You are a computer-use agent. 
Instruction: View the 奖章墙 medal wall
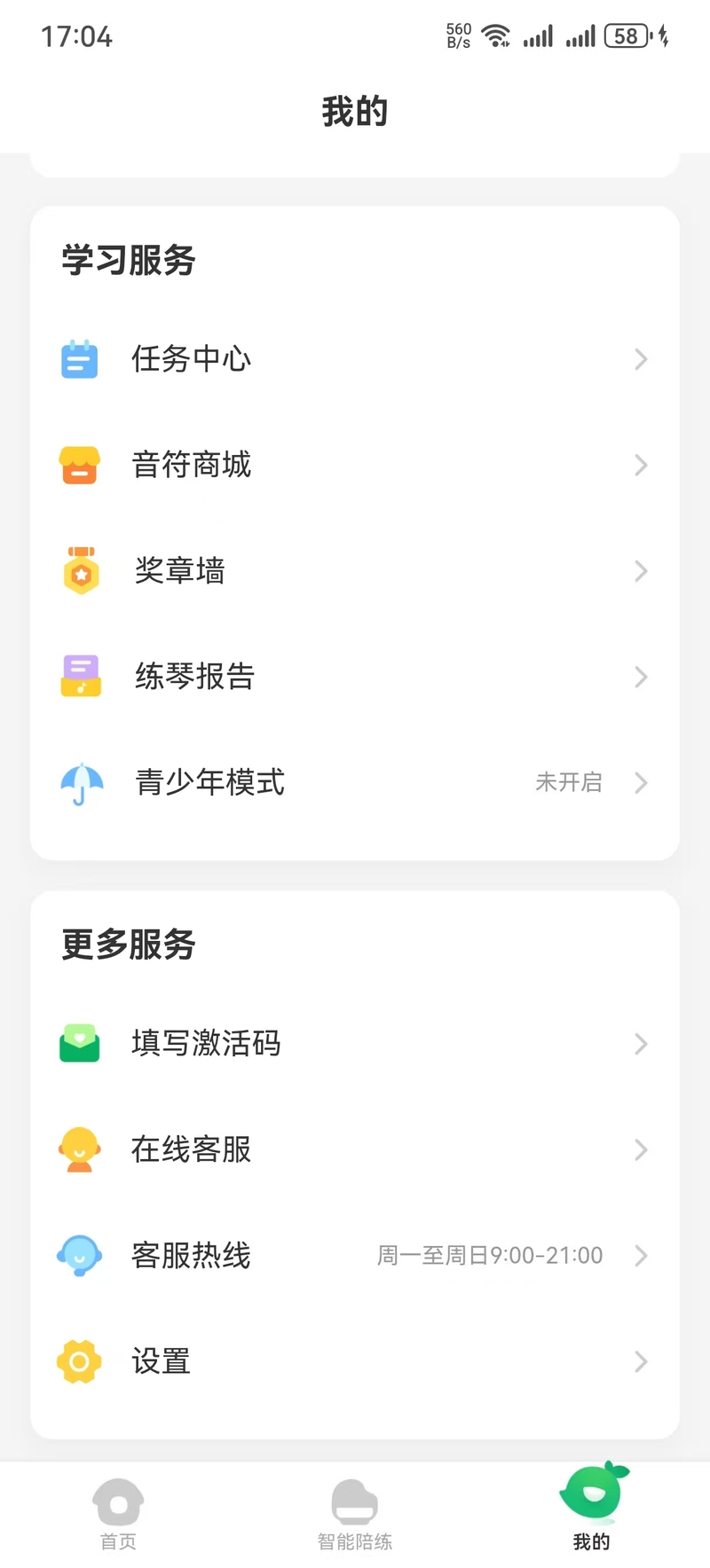point(355,570)
